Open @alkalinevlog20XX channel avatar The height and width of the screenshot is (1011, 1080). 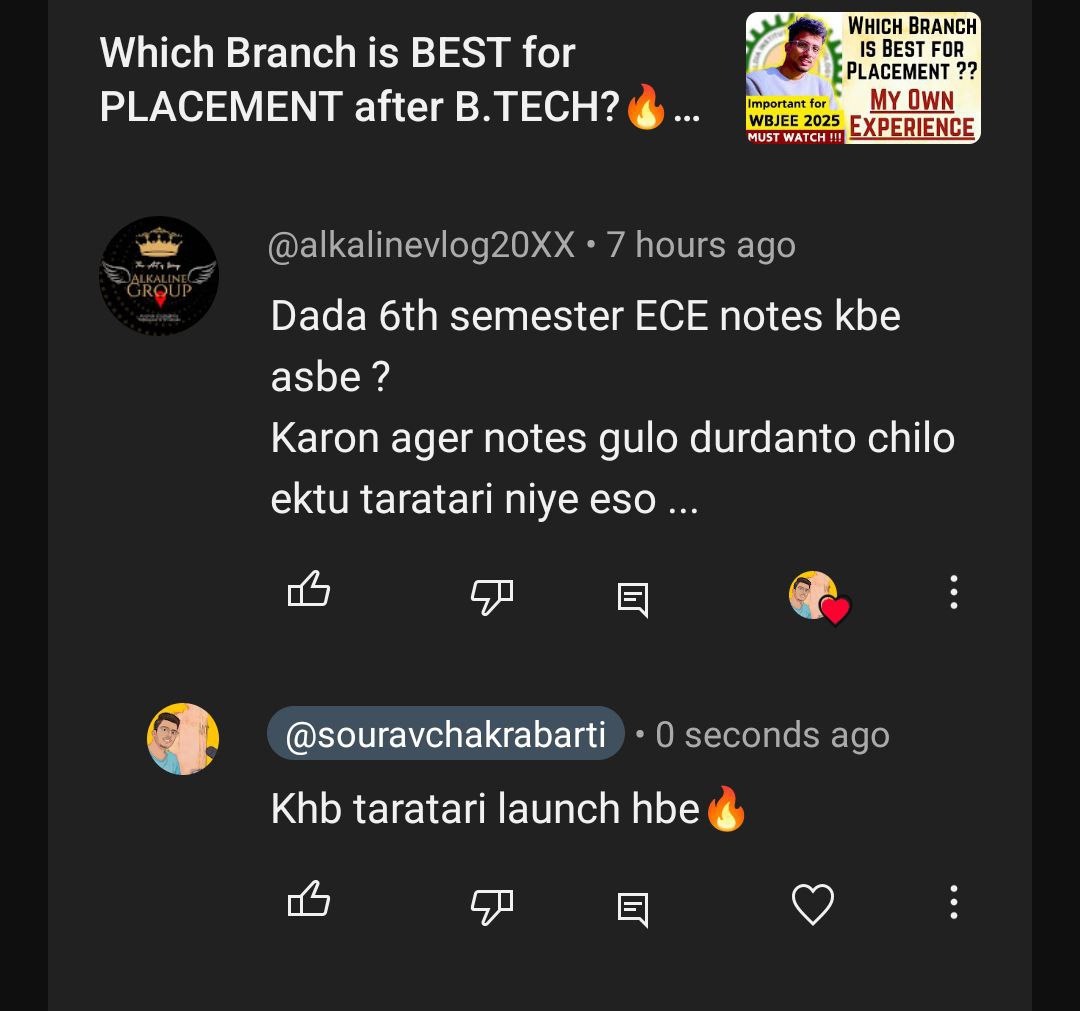tap(159, 275)
